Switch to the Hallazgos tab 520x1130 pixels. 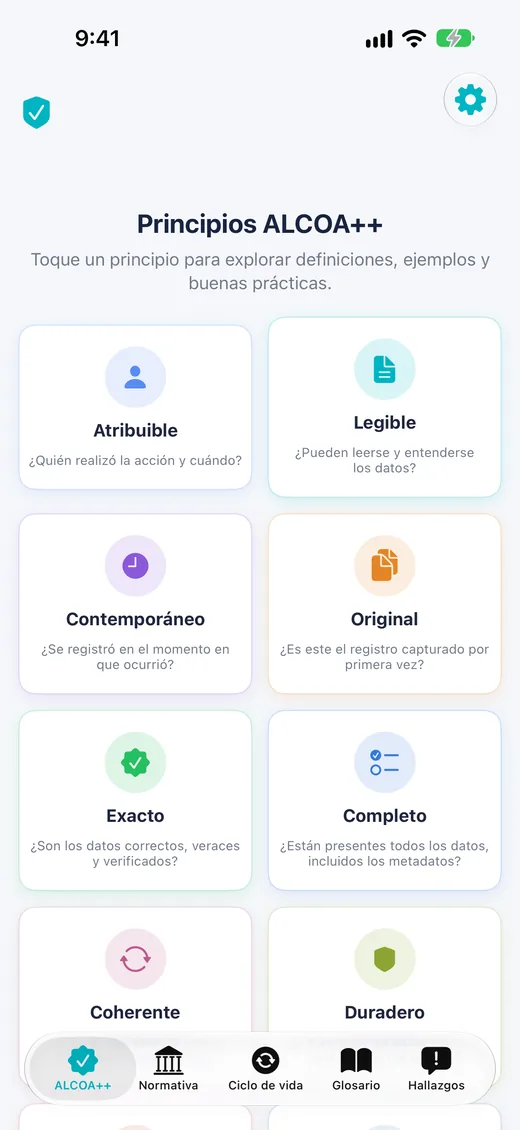436,1069
